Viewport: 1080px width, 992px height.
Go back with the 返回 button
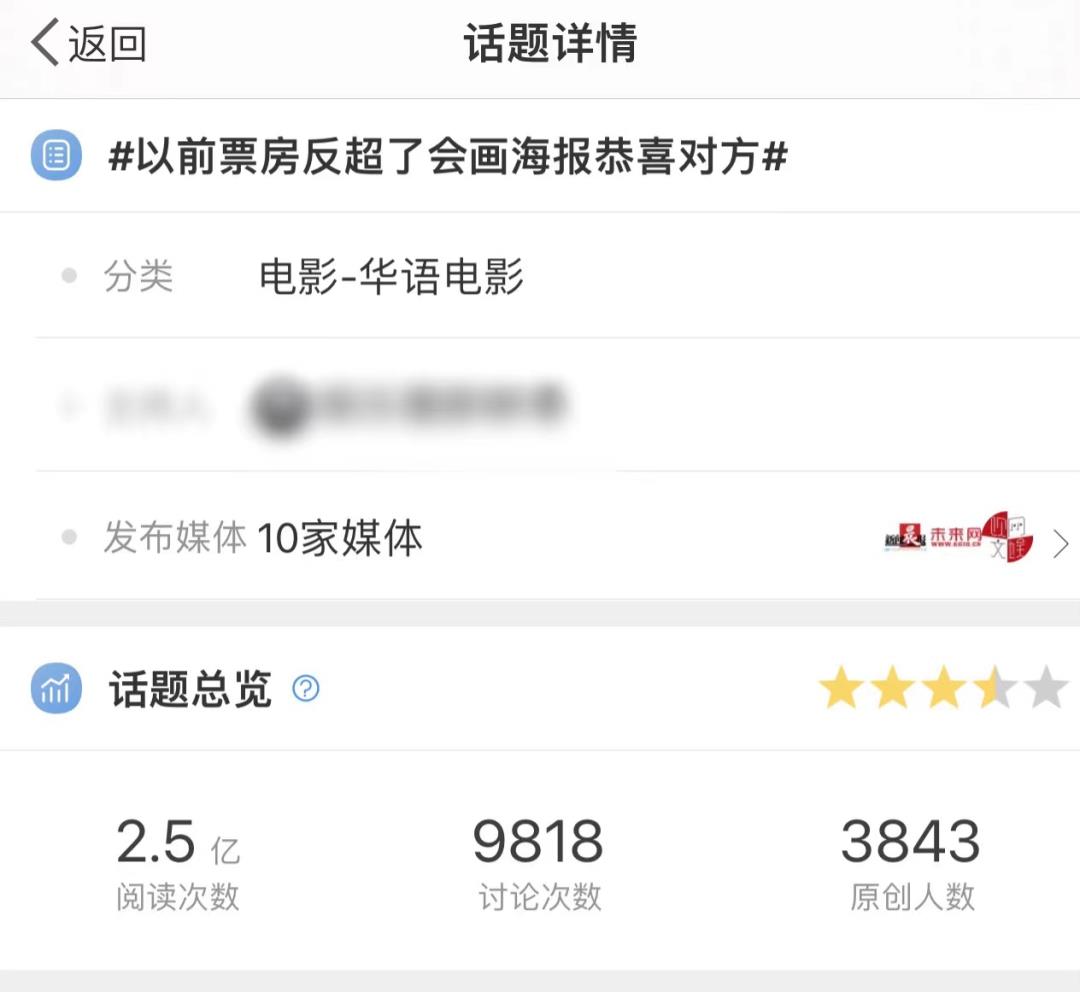click(90, 45)
